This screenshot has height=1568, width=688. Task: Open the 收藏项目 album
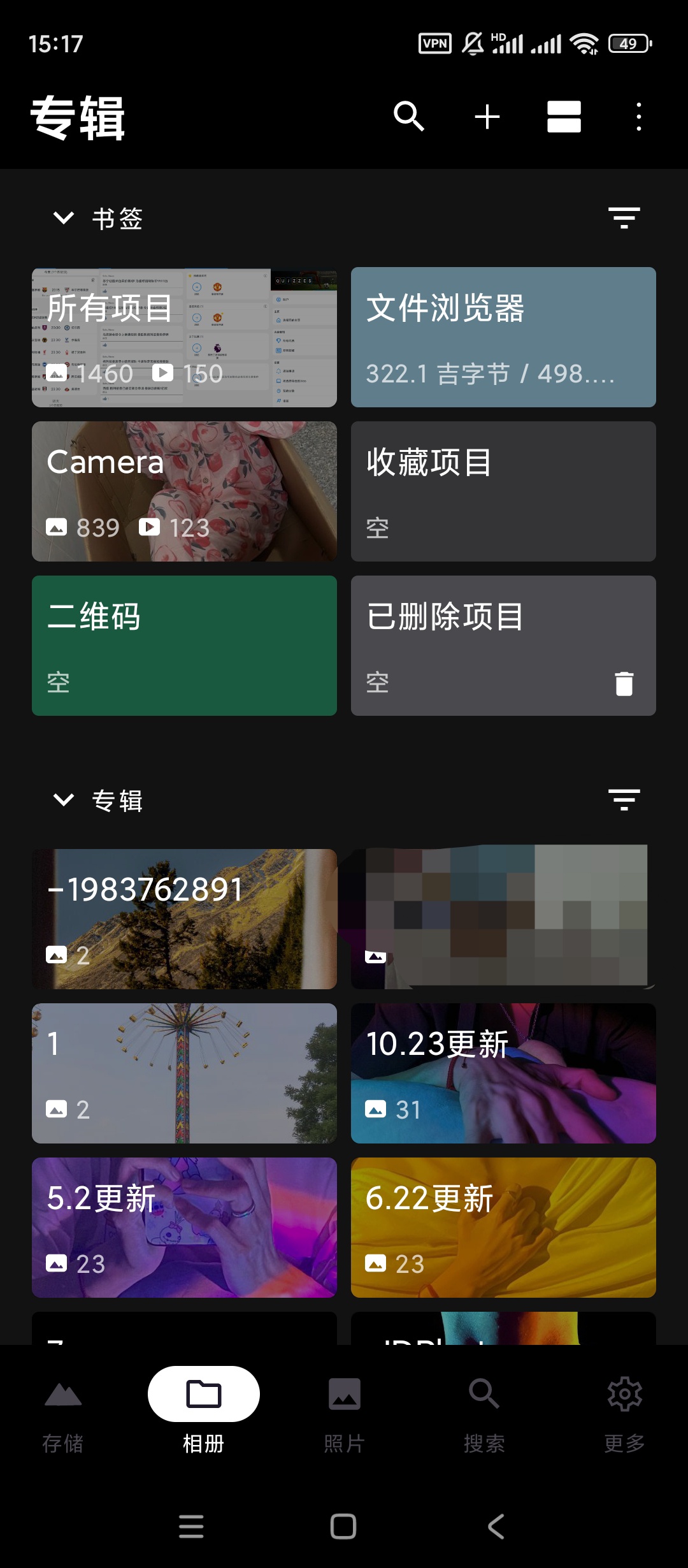pyautogui.click(x=503, y=491)
